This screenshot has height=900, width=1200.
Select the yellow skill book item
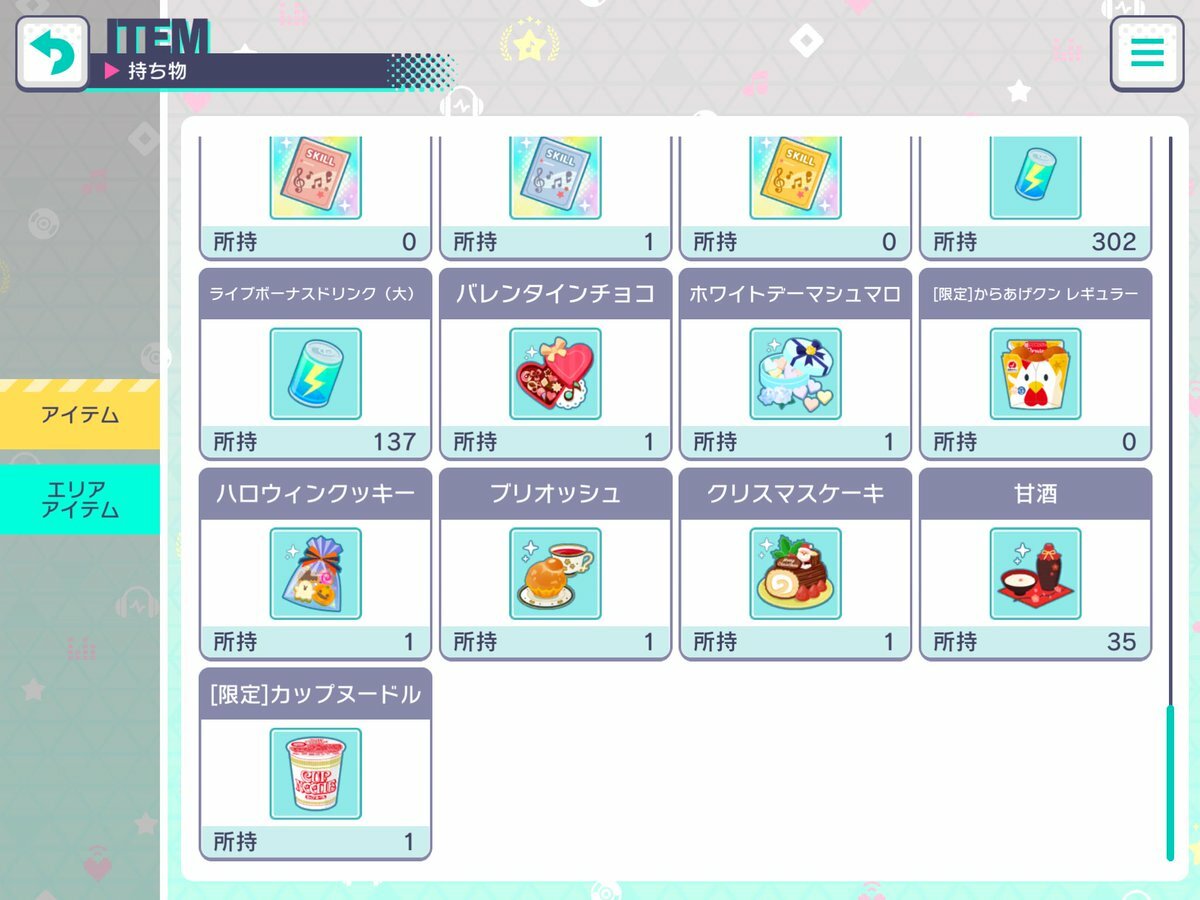pyautogui.click(x=795, y=180)
